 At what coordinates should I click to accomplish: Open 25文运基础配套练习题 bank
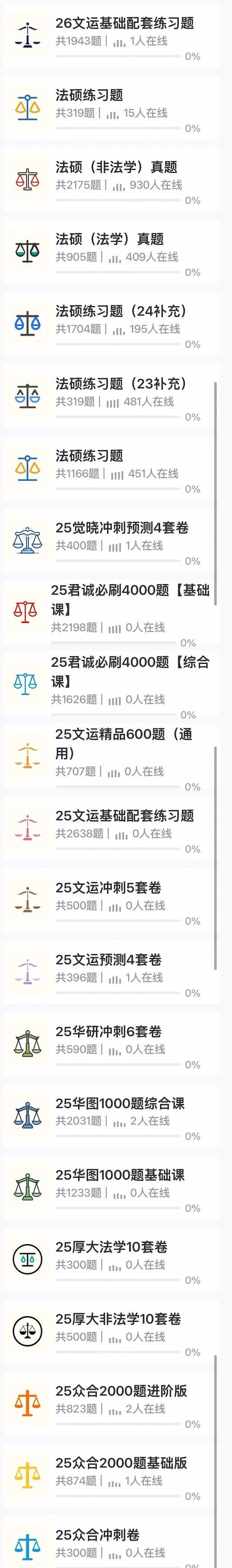pyautogui.click(x=124, y=816)
